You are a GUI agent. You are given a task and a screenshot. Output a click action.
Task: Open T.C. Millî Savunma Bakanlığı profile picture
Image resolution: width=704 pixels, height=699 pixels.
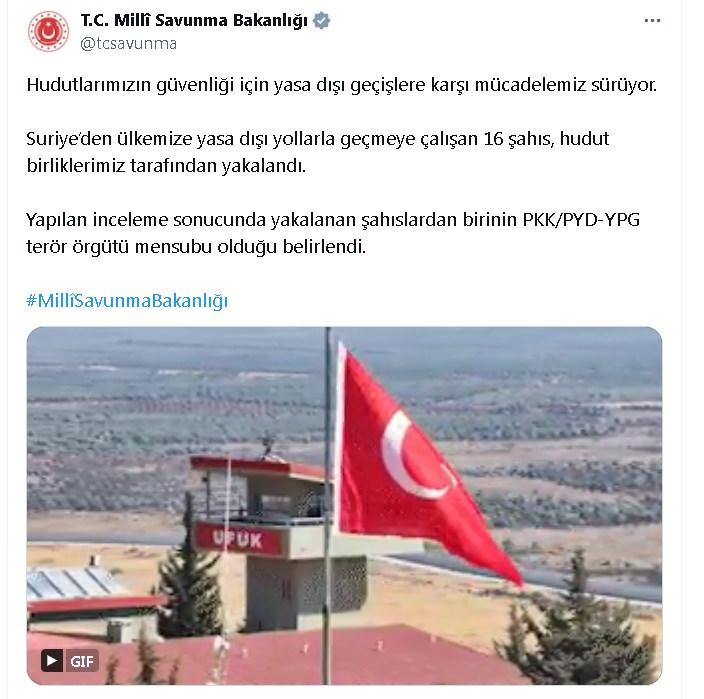tap(48, 32)
